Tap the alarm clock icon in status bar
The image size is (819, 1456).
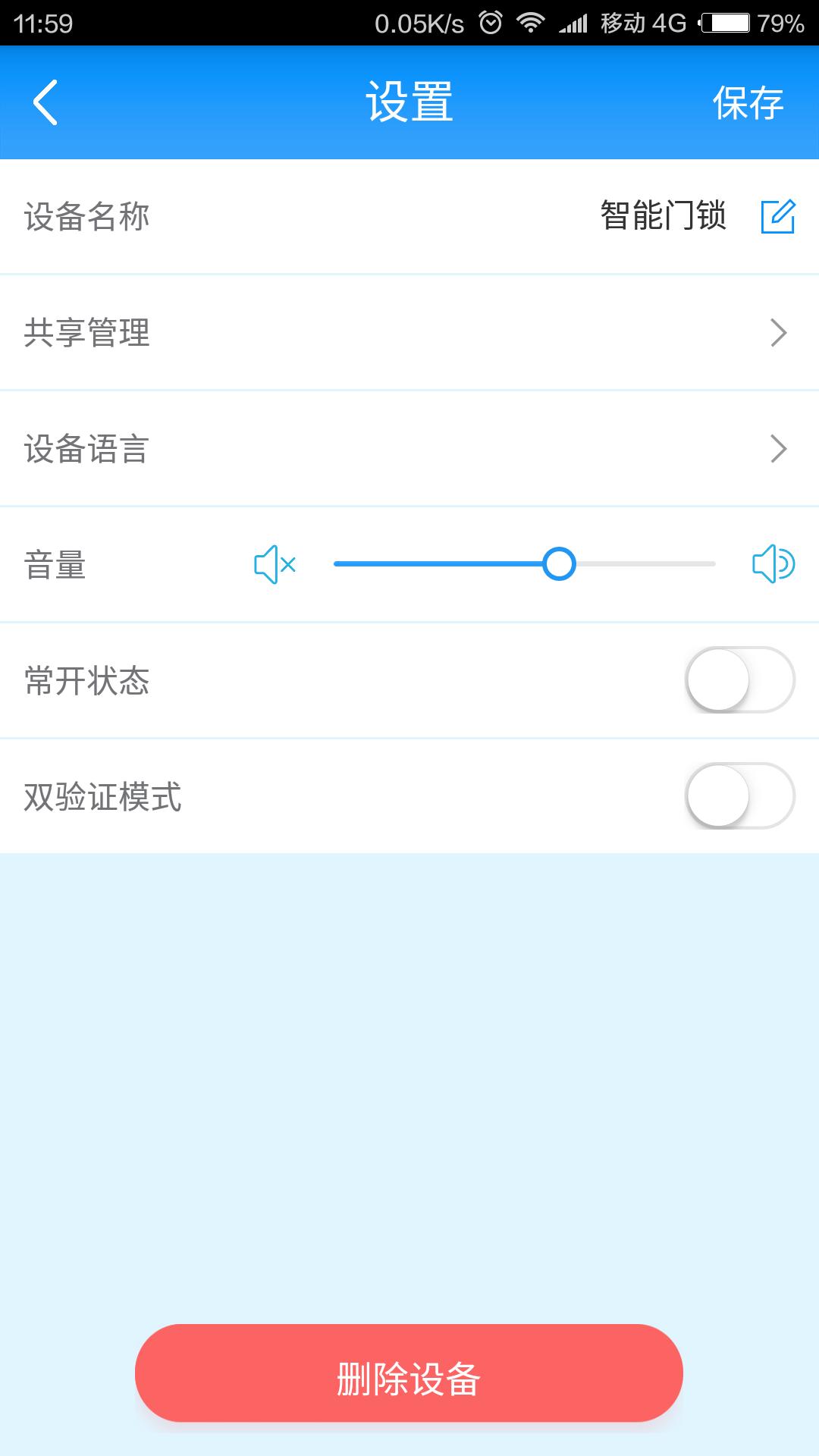[x=489, y=22]
